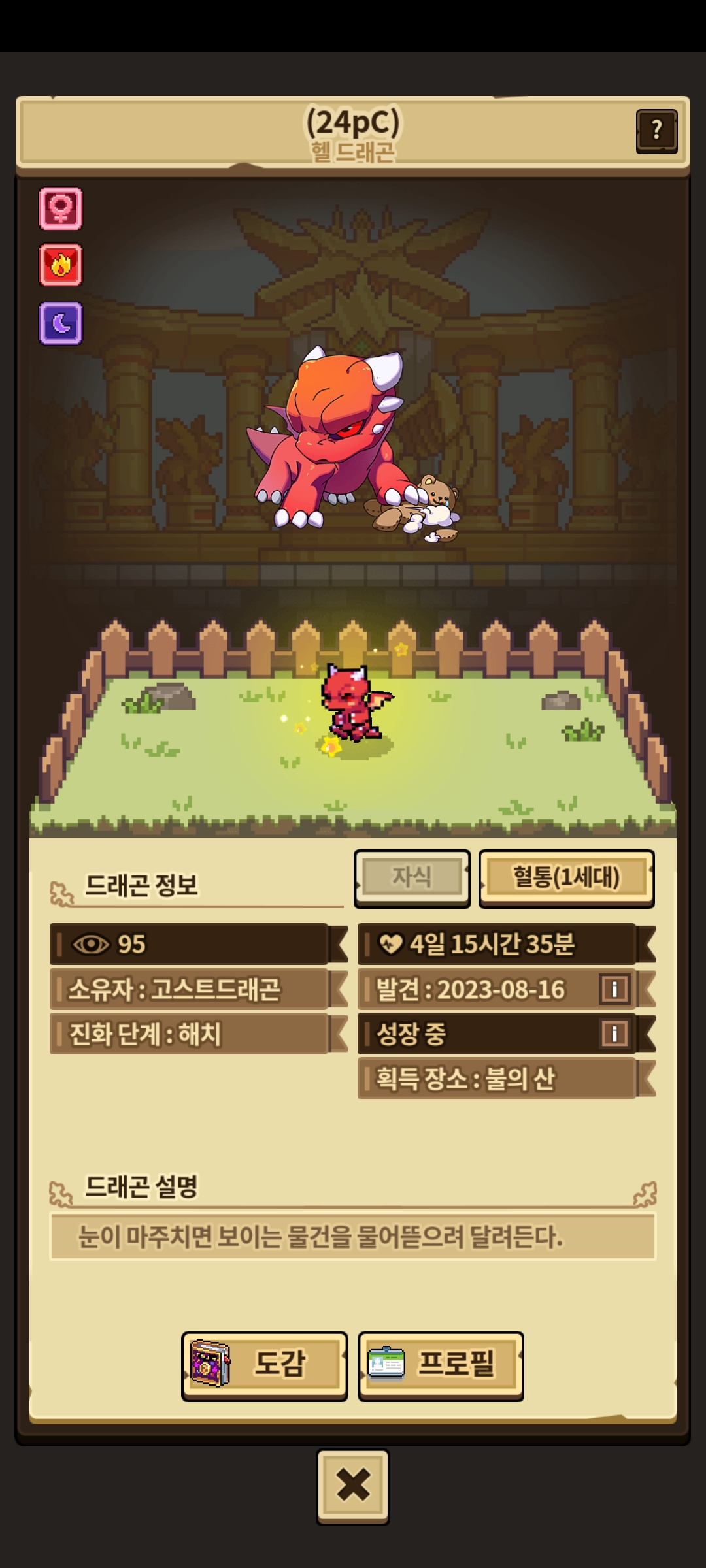This screenshot has width=706, height=1568.
Task: Open the 도감 encyclopedia
Action: (x=264, y=1365)
